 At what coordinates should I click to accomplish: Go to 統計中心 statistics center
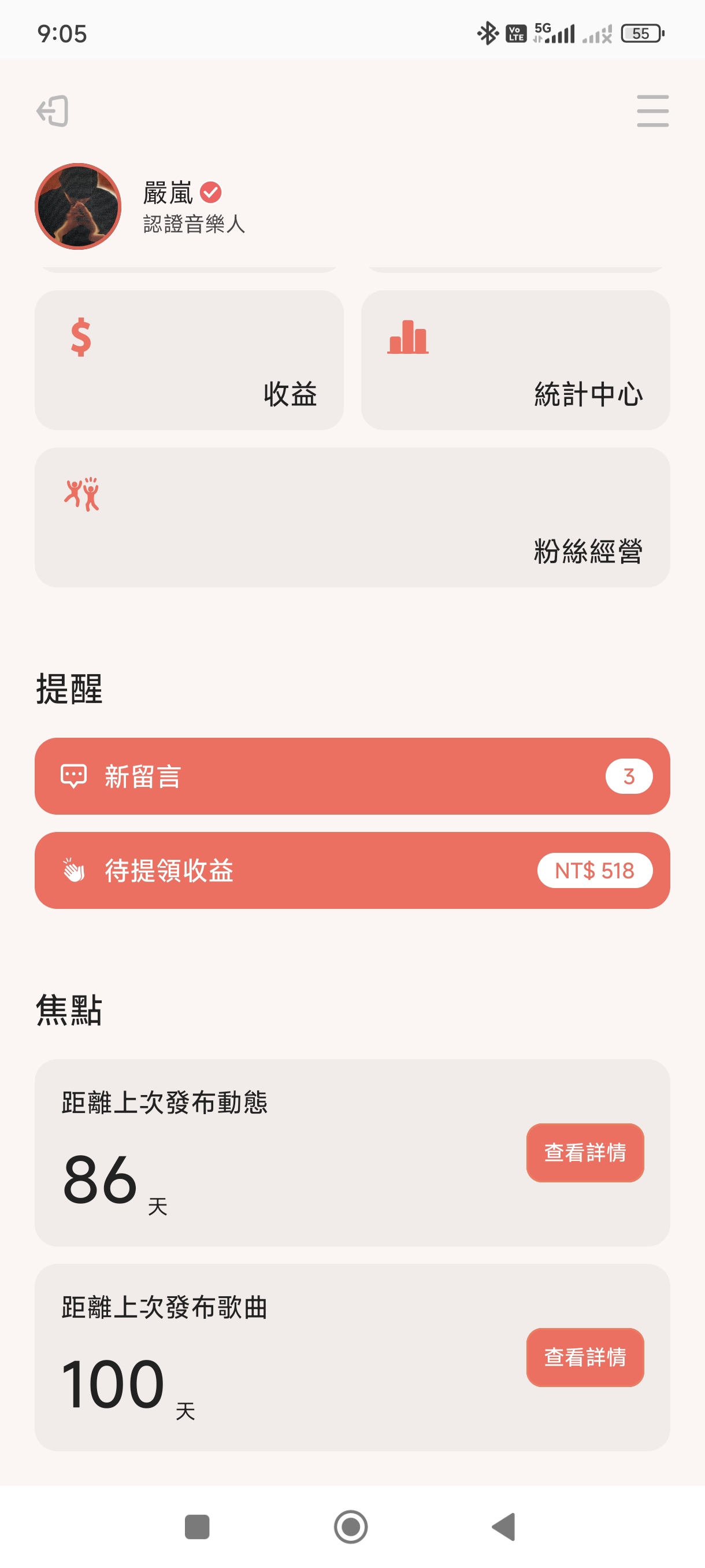pos(515,360)
